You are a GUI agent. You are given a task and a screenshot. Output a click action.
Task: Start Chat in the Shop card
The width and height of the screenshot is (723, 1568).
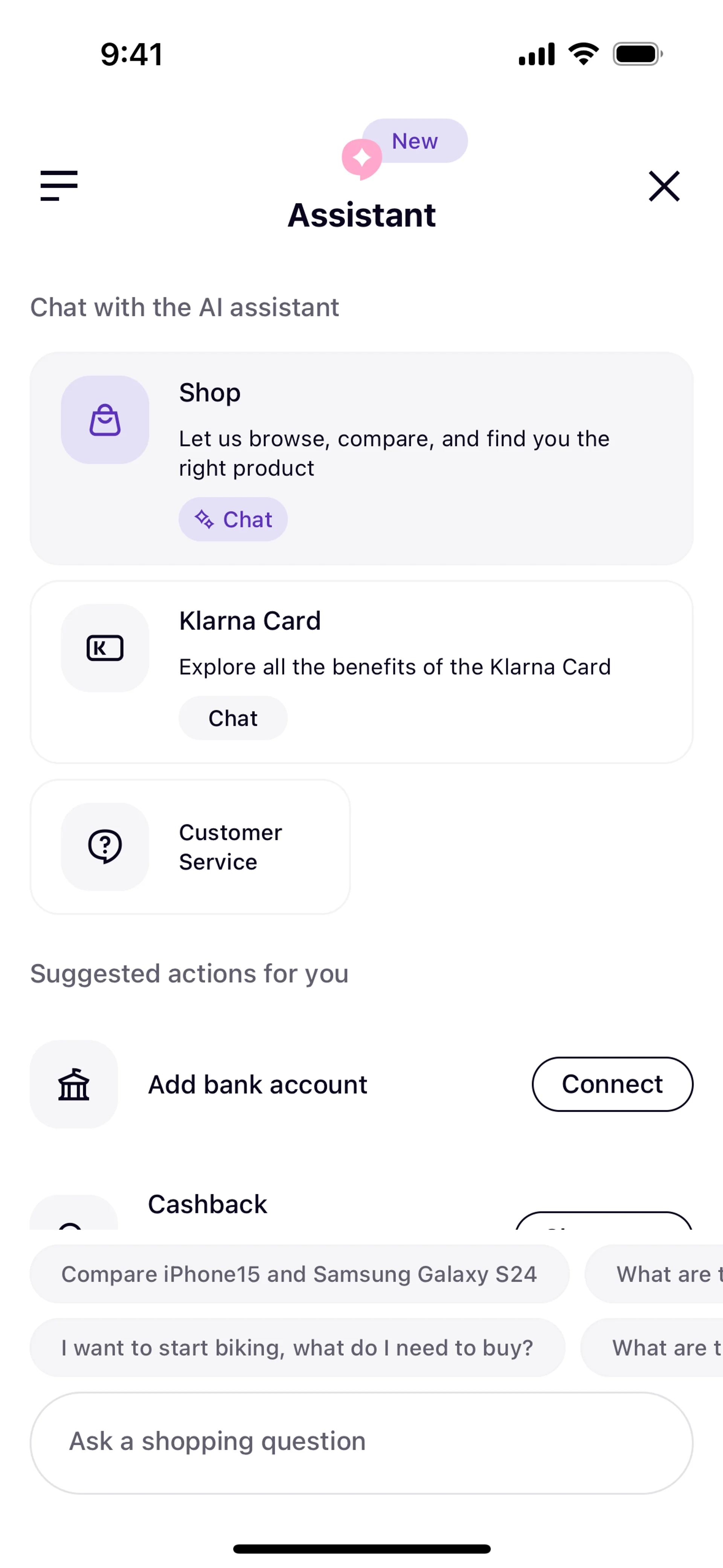click(x=232, y=519)
